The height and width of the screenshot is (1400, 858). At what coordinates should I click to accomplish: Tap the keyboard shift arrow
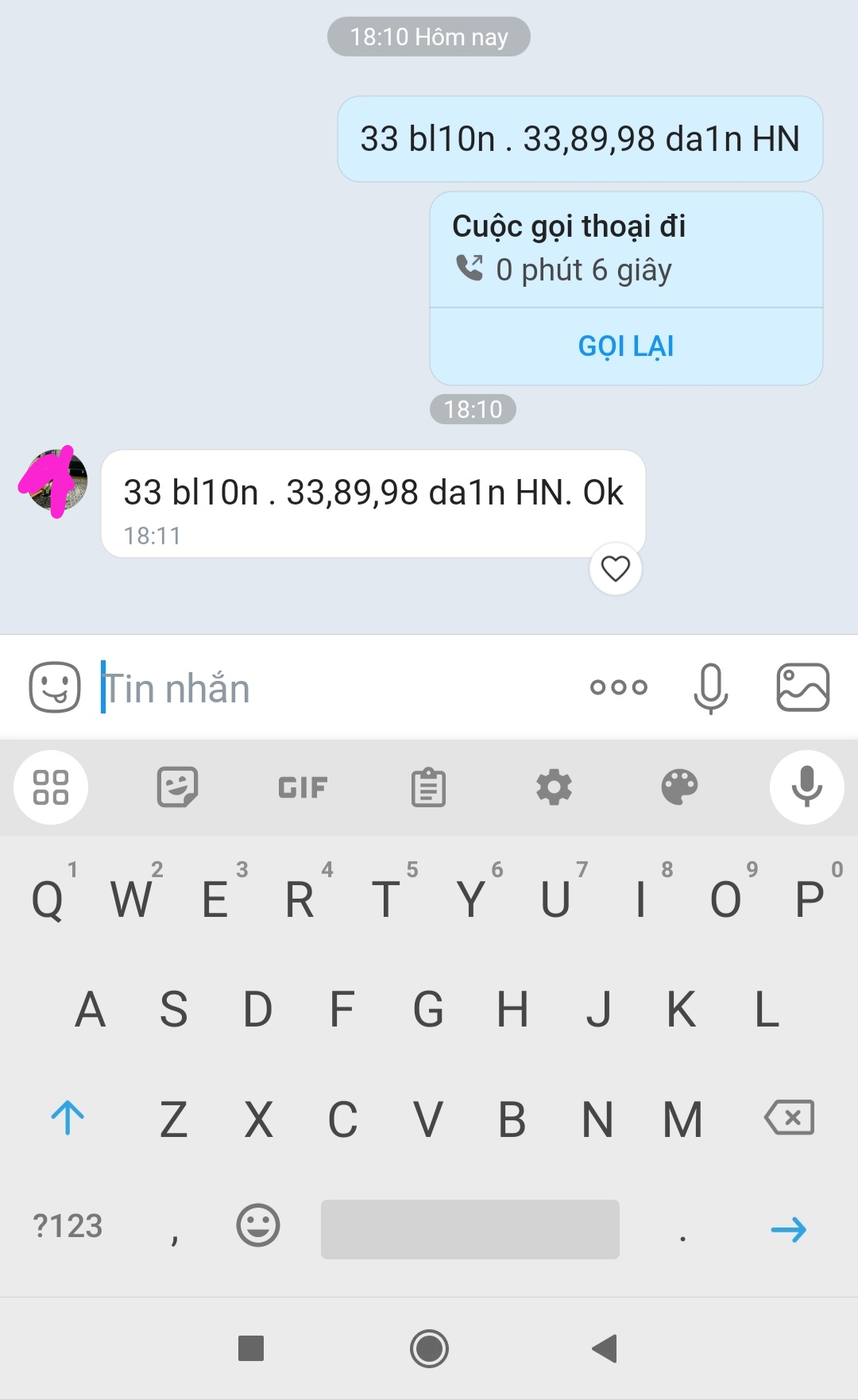click(68, 1118)
